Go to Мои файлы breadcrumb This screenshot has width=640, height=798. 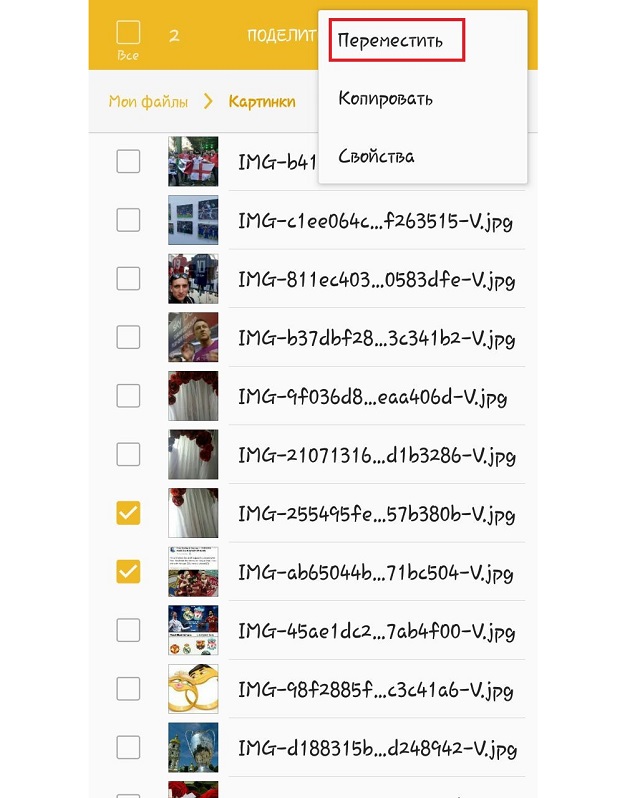coord(148,101)
